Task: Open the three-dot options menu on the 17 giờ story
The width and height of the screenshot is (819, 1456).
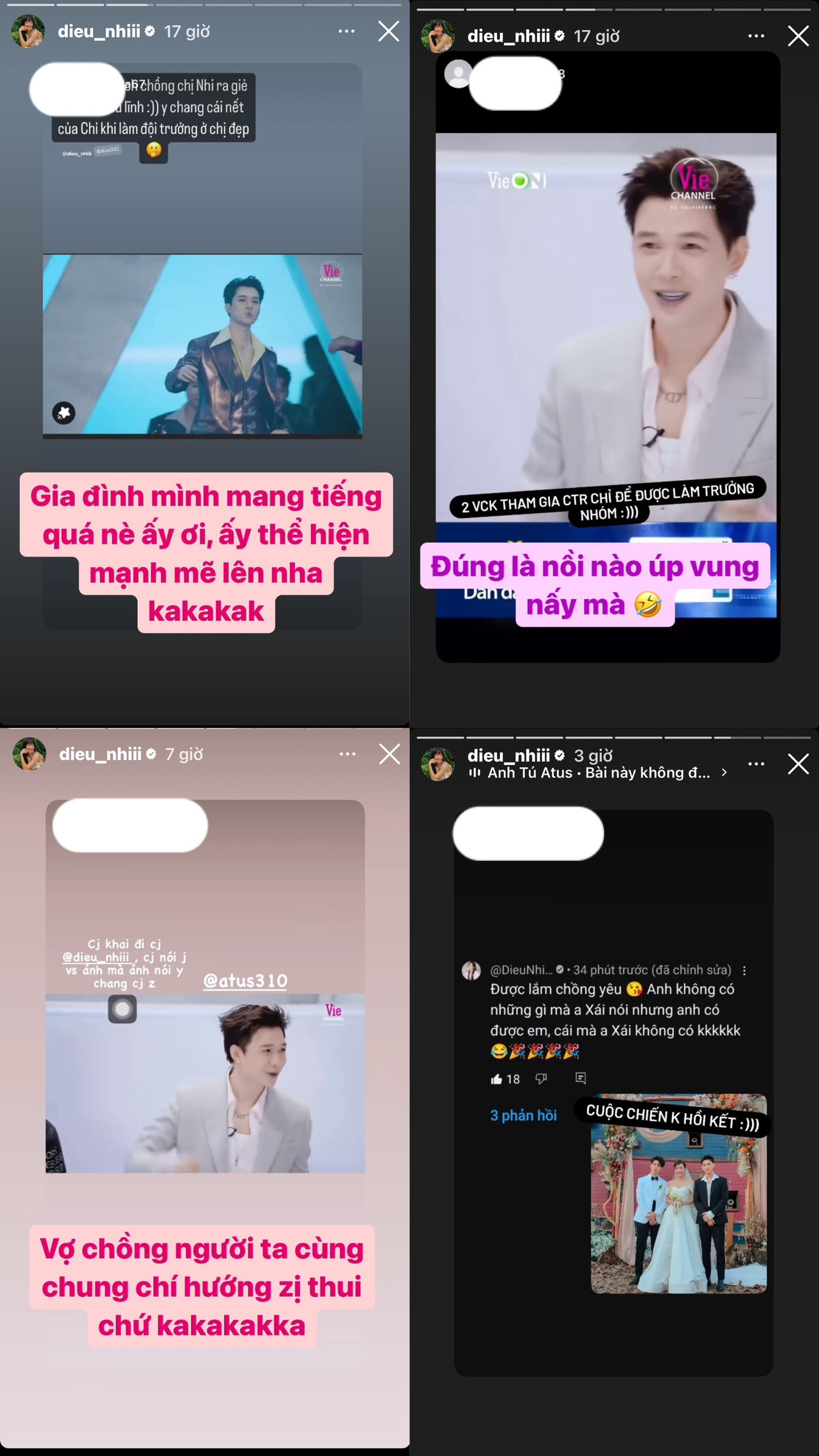Action: pyautogui.click(x=346, y=31)
